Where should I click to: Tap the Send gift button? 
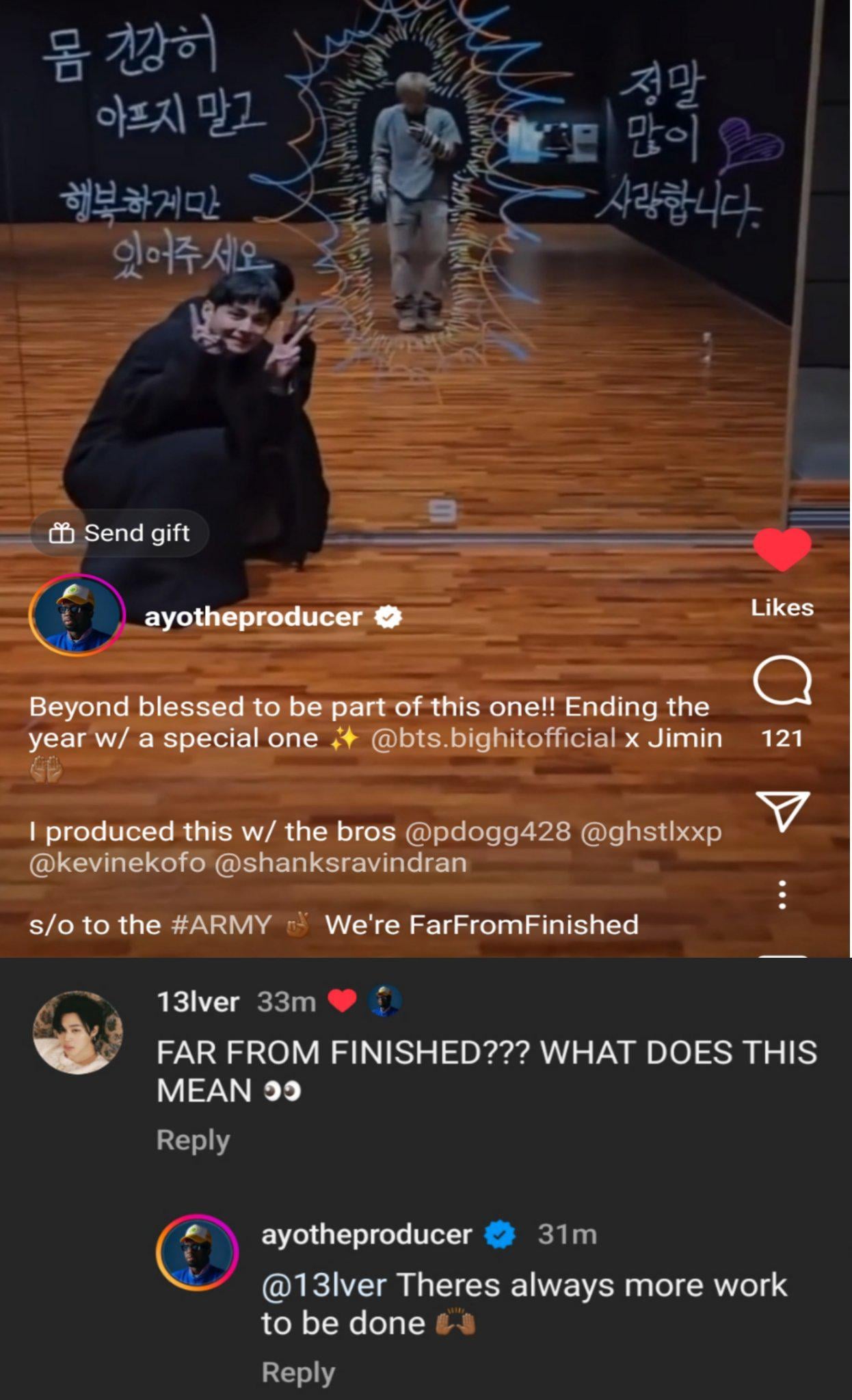pyautogui.click(x=119, y=533)
